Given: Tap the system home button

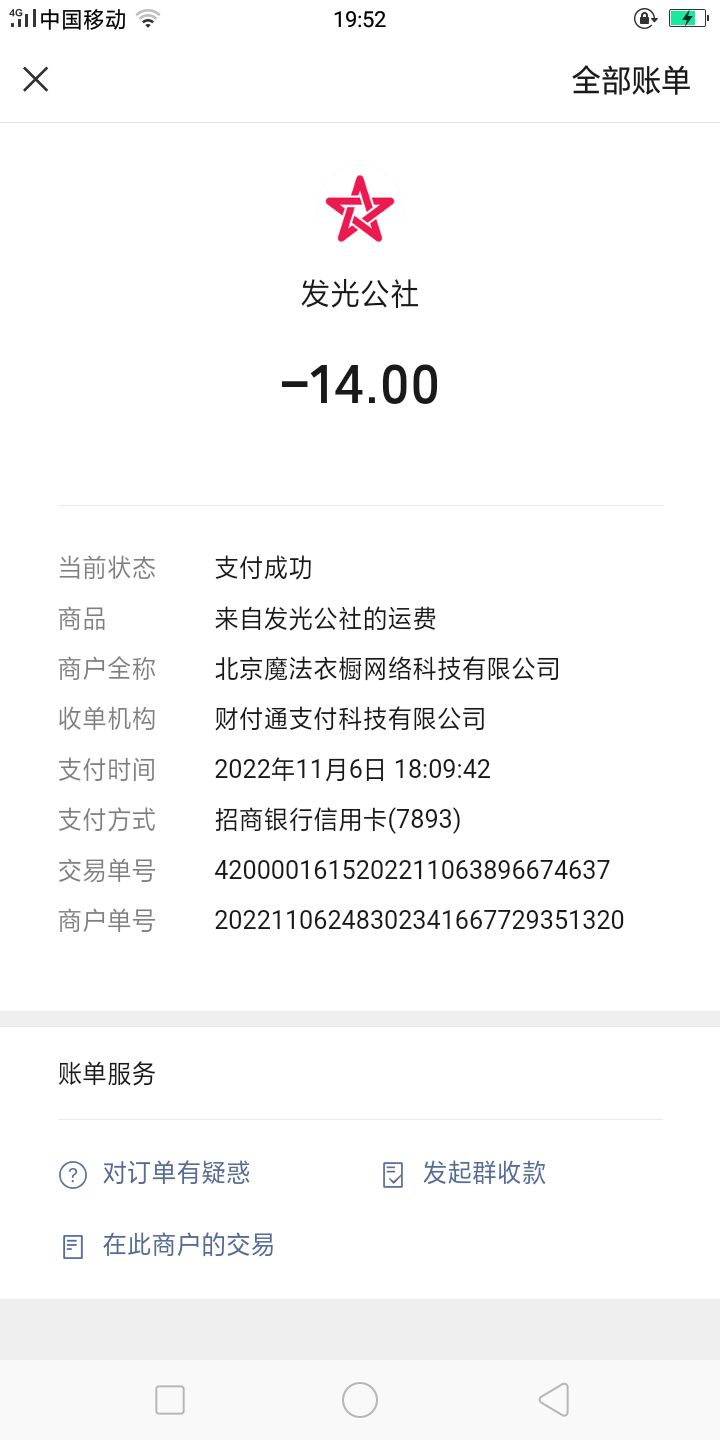Looking at the screenshot, I should [x=360, y=1400].
